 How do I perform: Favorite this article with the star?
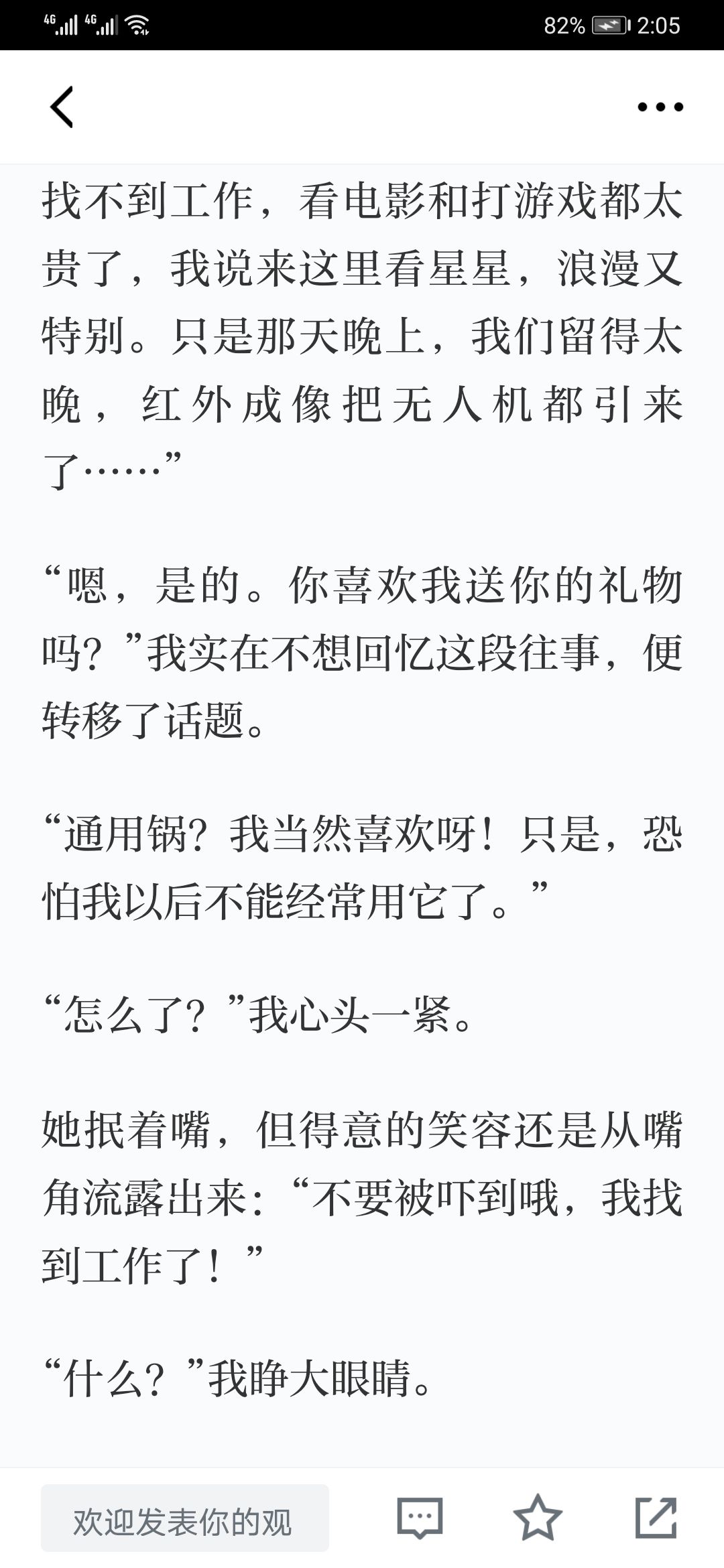(x=538, y=1517)
